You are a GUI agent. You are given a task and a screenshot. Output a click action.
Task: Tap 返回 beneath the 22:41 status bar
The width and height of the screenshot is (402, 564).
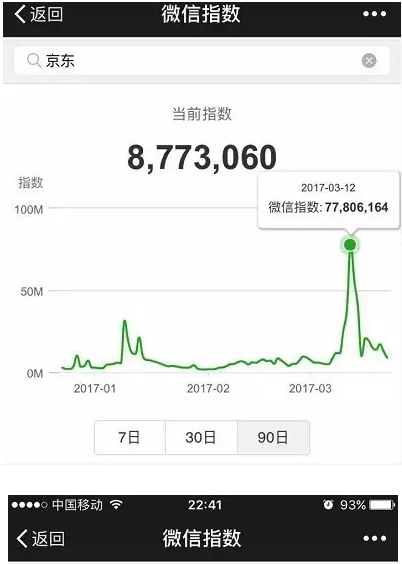(41, 538)
